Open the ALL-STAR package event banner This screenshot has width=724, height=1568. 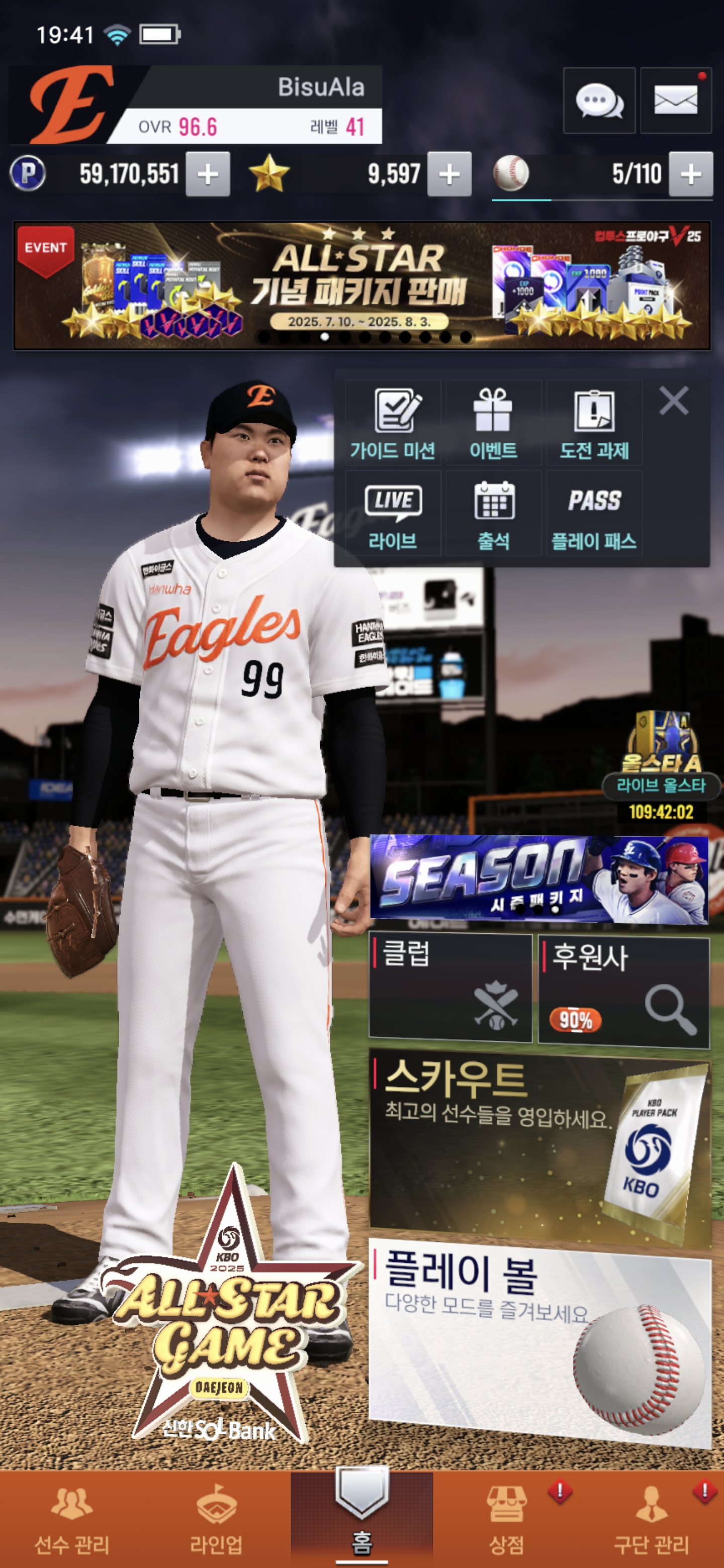361,285
